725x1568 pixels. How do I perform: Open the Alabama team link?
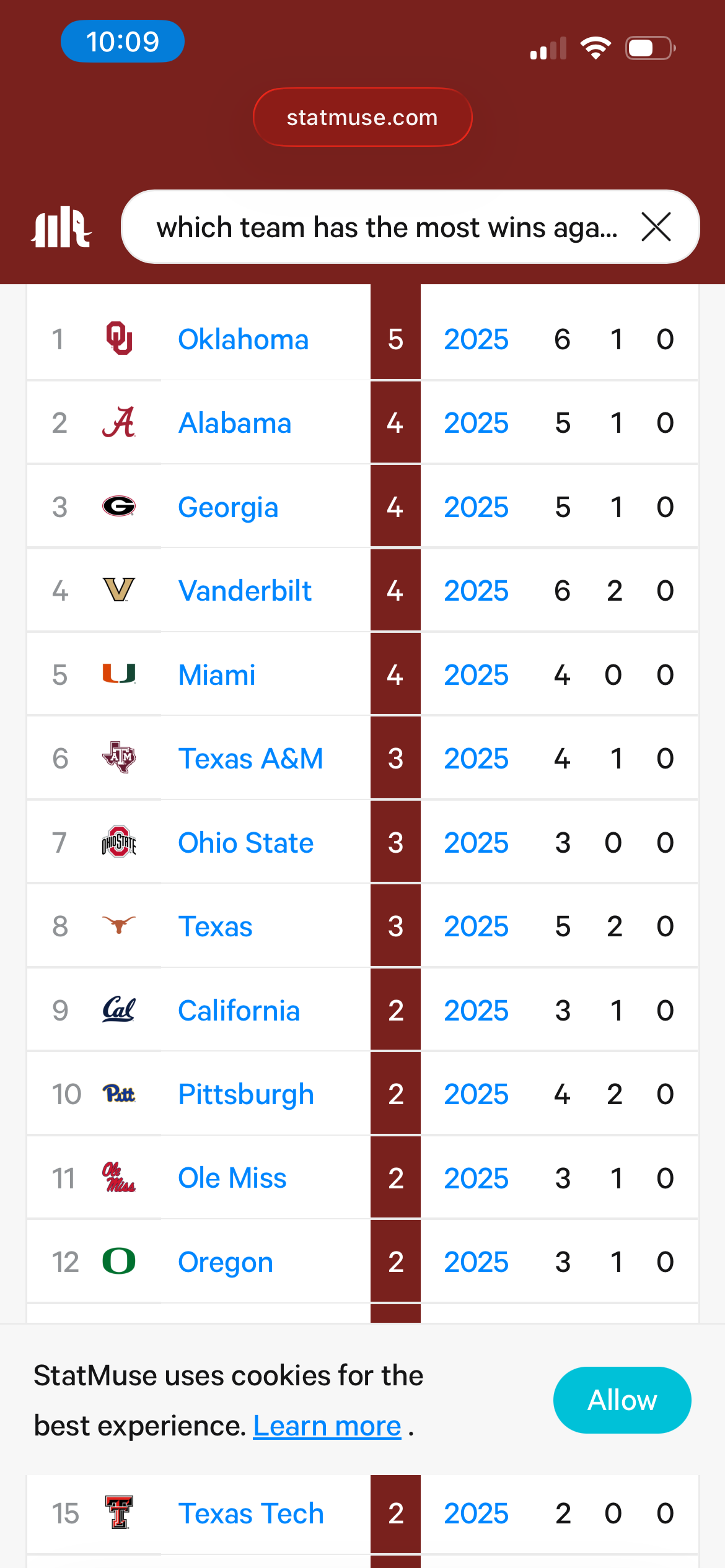234,423
